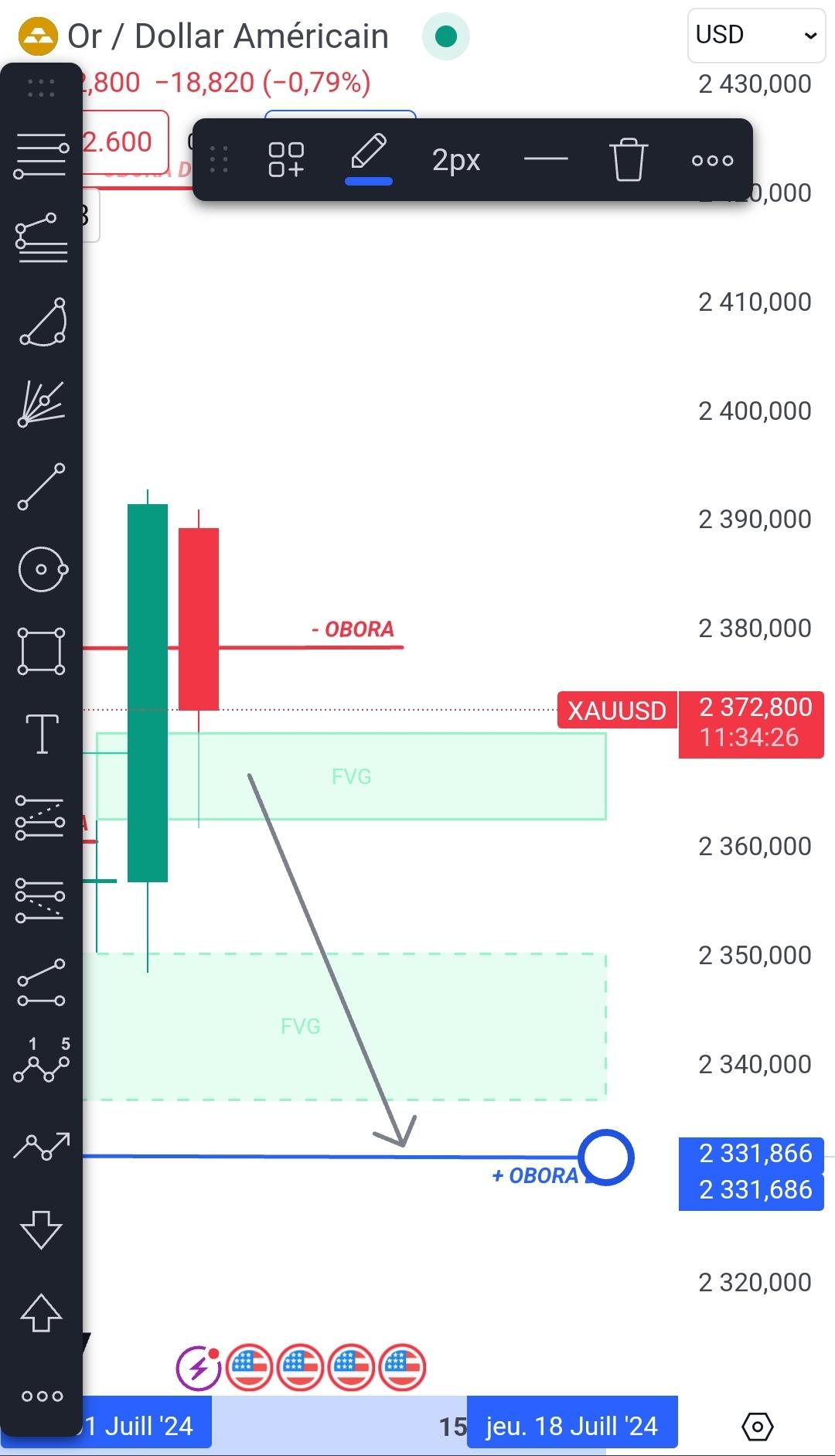The height and width of the screenshot is (1456, 835).
Task: Select the fan lines tool
Action: [42, 404]
